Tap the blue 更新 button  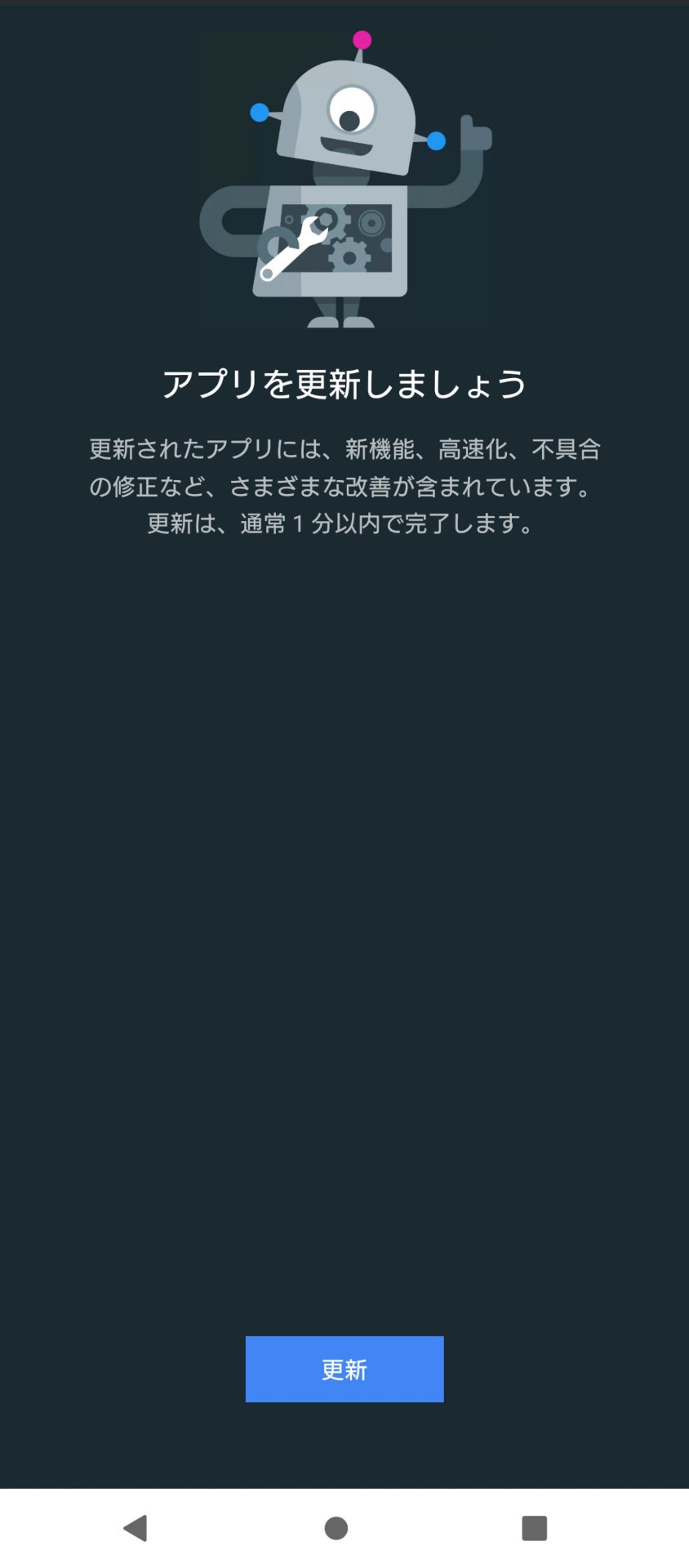(344, 1369)
